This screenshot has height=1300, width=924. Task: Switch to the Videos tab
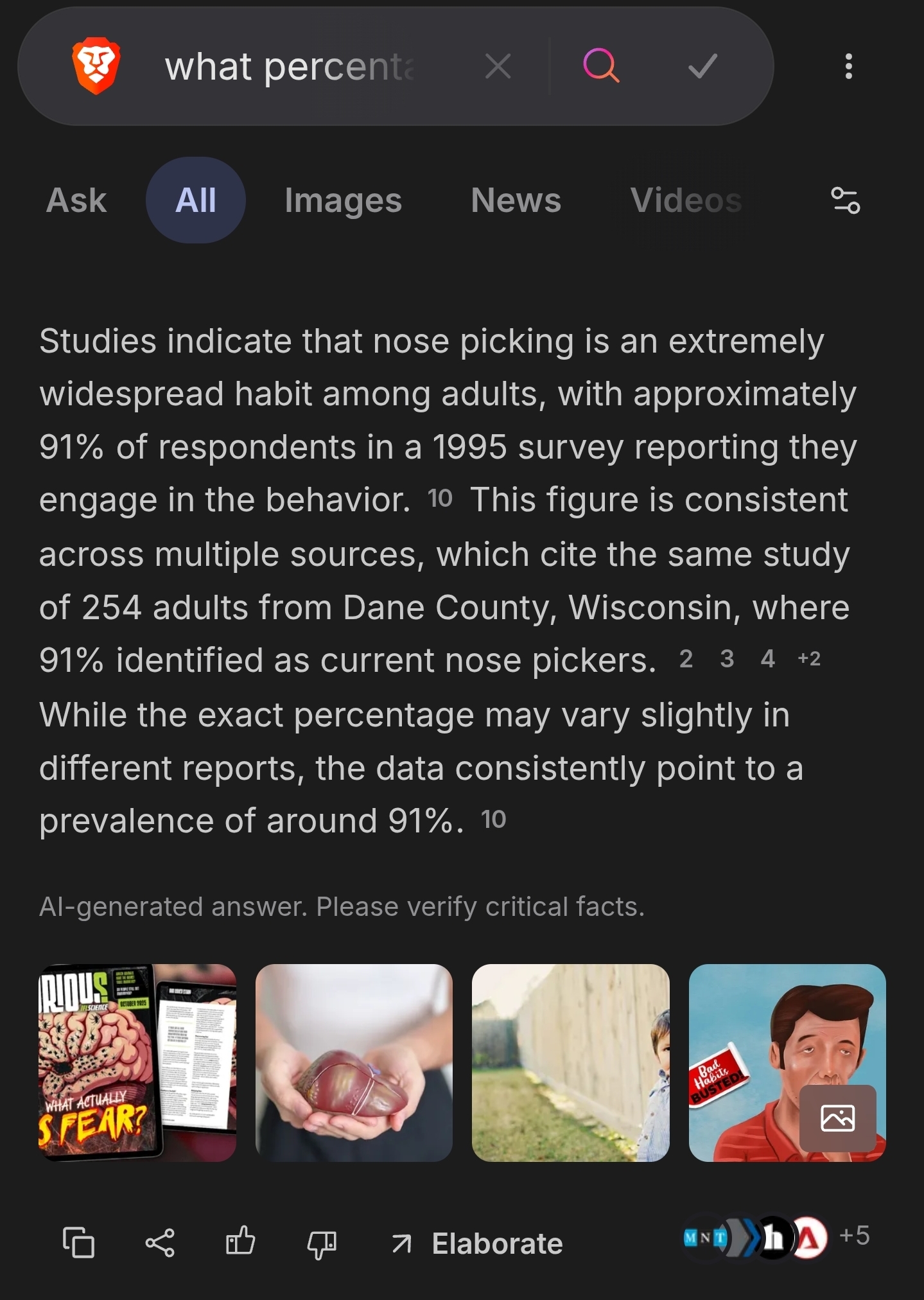point(686,200)
